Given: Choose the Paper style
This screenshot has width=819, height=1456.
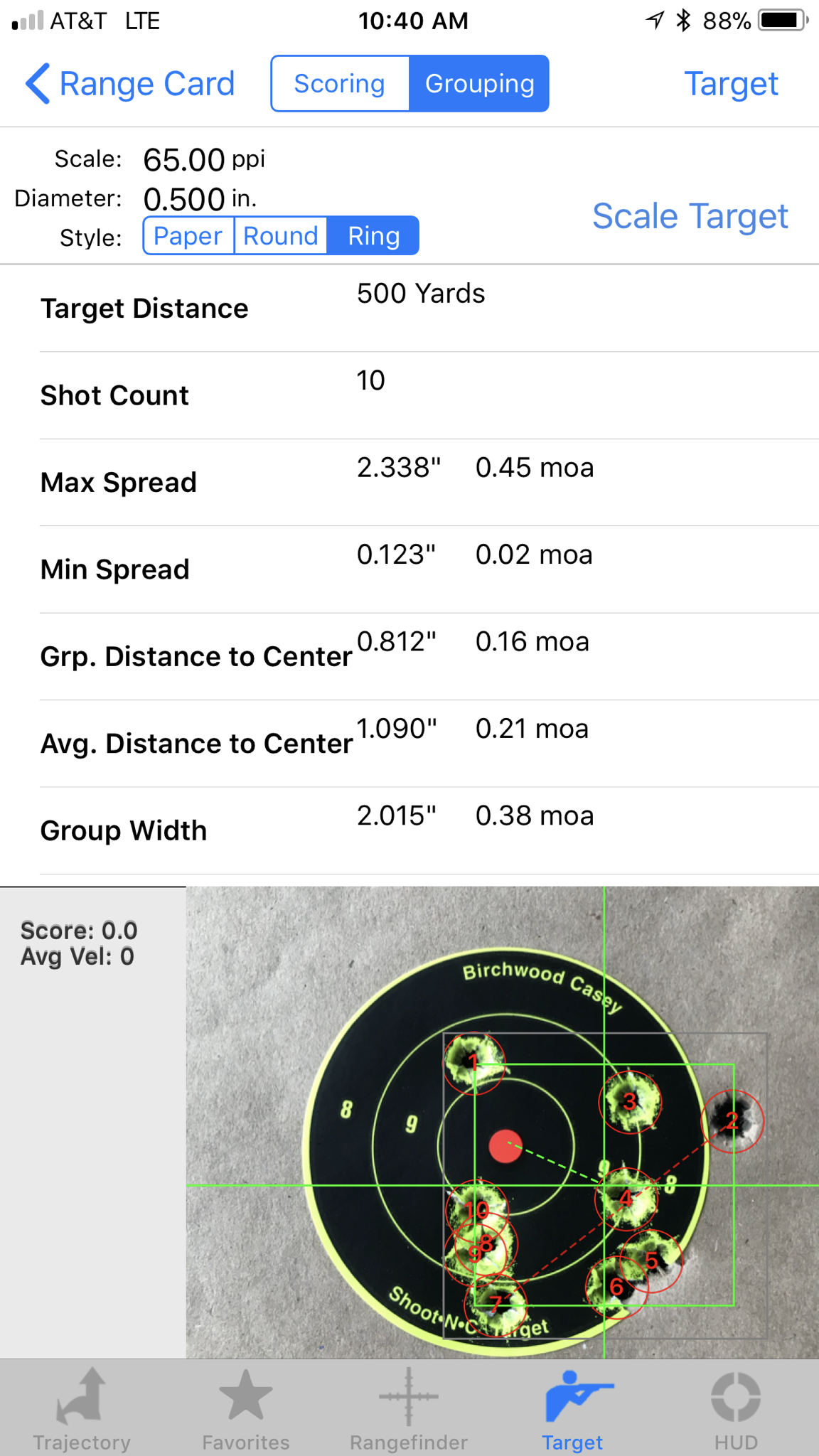Looking at the screenshot, I should pyautogui.click(x=188, y=236).
